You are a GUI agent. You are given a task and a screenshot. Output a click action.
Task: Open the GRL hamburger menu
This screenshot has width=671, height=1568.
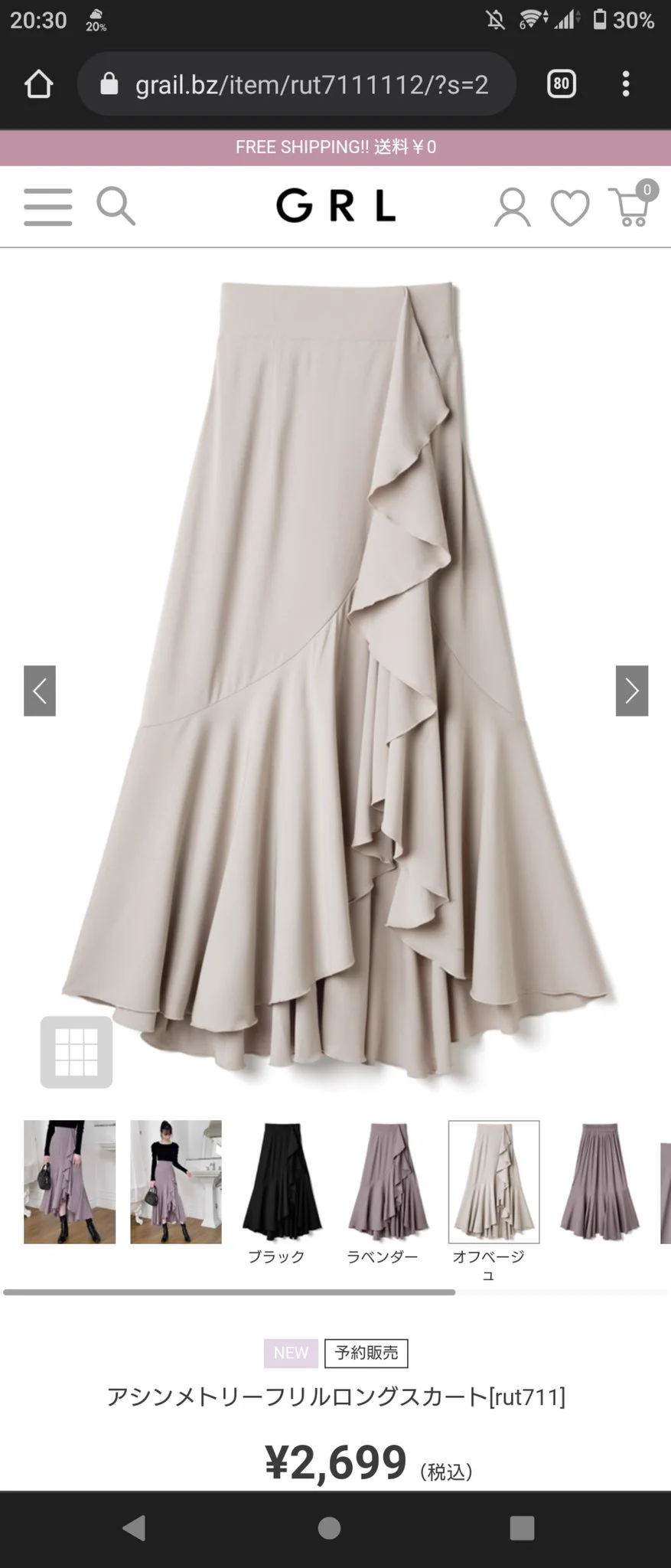point(47,207)
